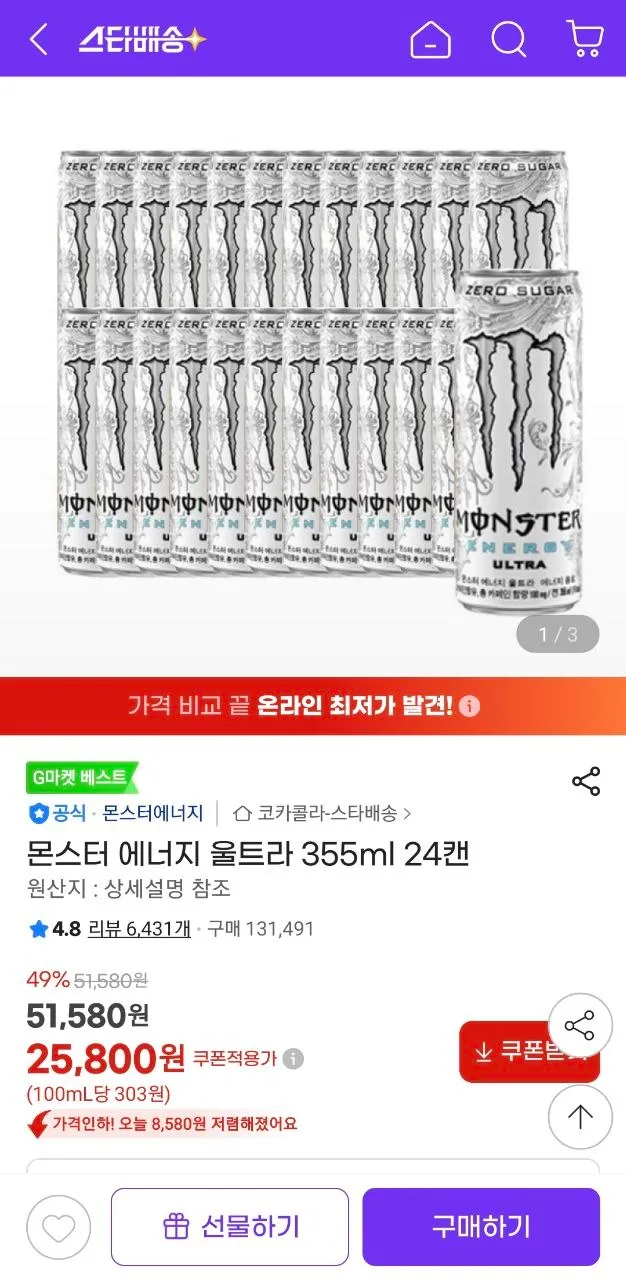The image size is (626, 1280).
Task: Buy now with 구매하기
Action: 481,1227
